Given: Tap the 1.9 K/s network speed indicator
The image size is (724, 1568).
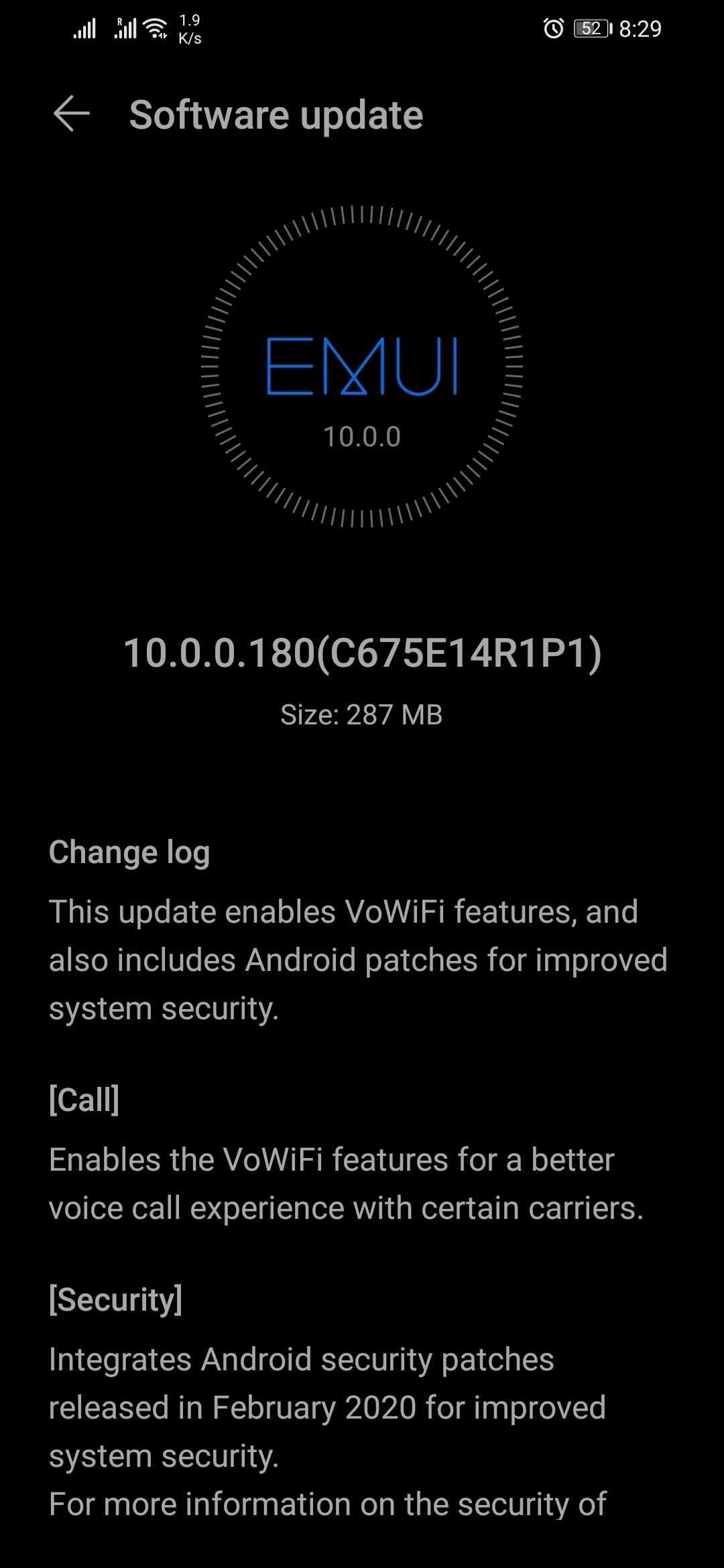Looking at the screenshot, I should pos(188,29).
